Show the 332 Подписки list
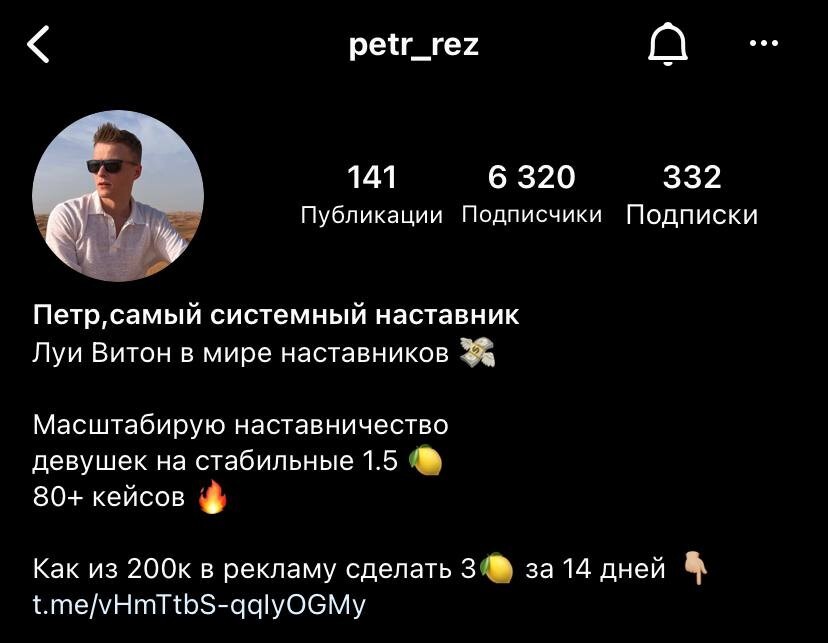Screen dimensions: 828x643 (692, 194)
